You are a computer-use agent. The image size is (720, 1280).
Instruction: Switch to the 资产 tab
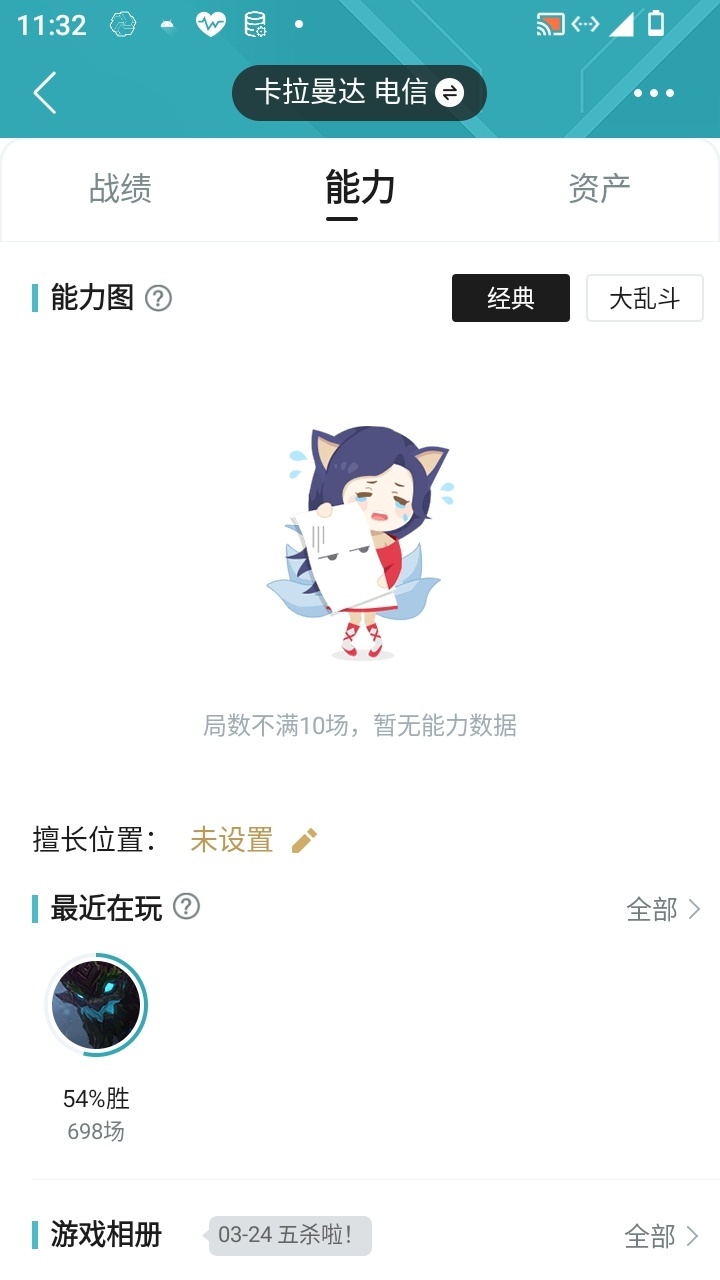click(x=599, y=188)
